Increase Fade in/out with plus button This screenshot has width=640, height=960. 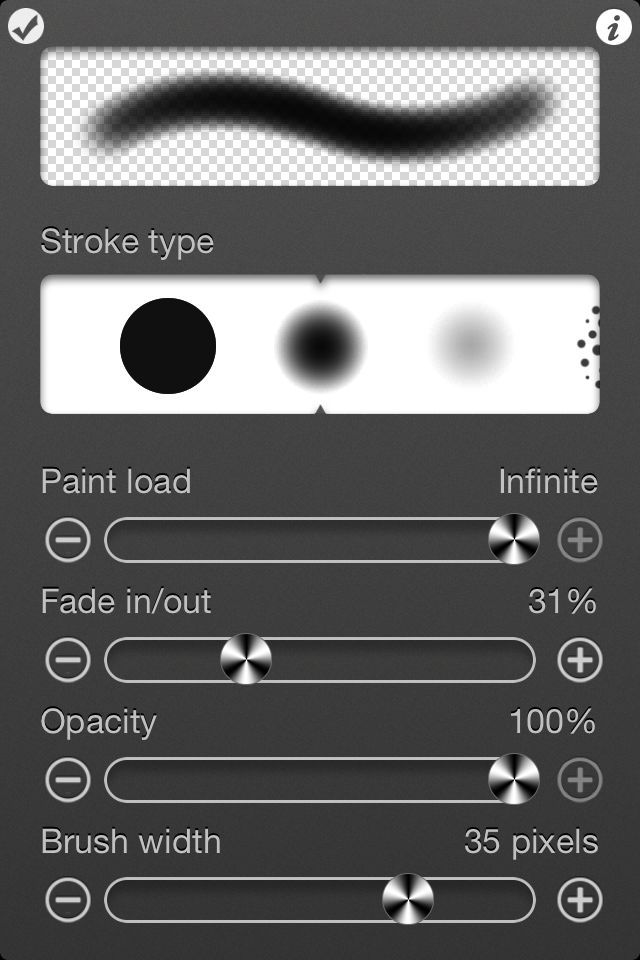pyautogui.click(x=580, y=661)
